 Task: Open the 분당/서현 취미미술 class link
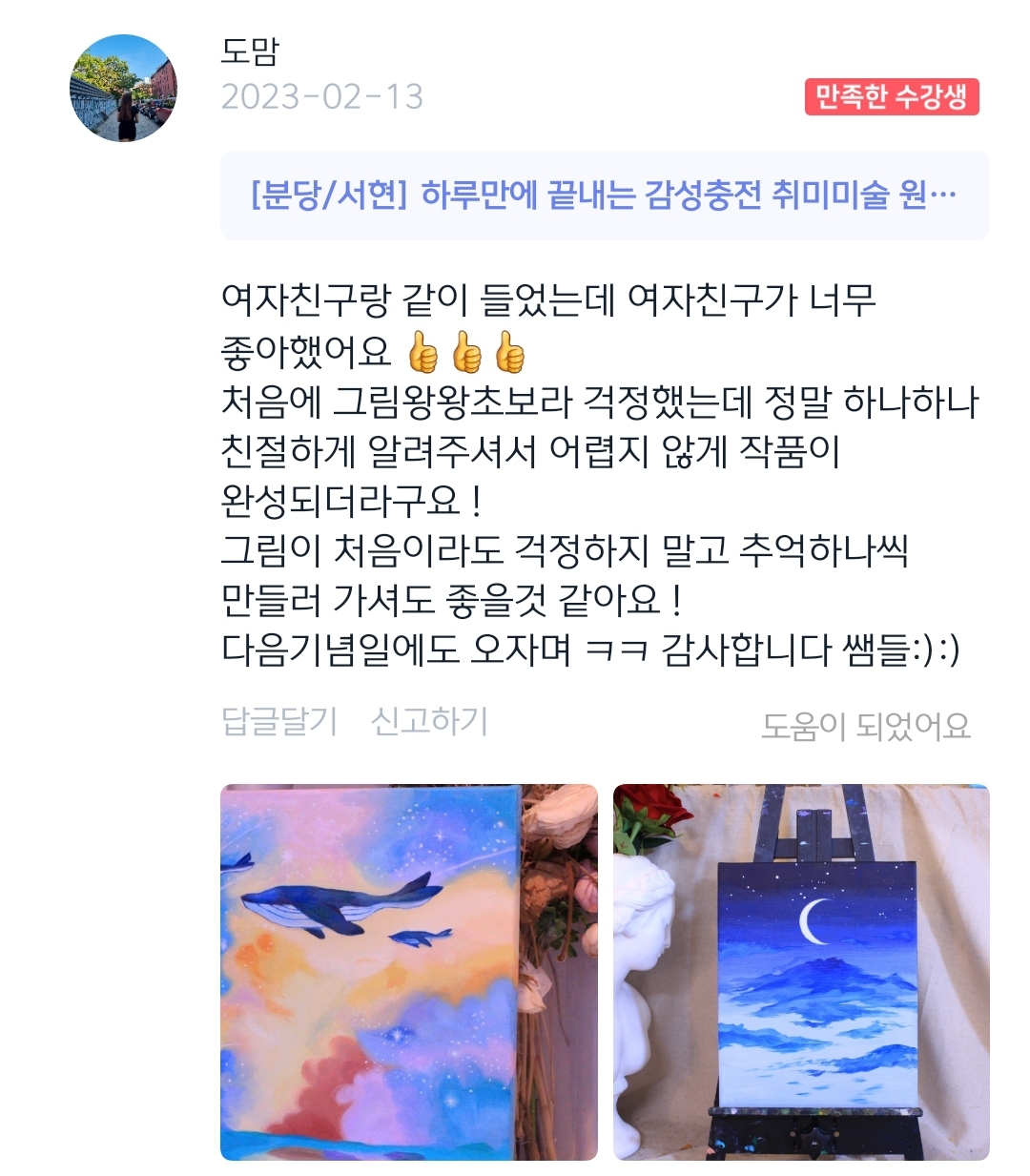pos(604,196)
